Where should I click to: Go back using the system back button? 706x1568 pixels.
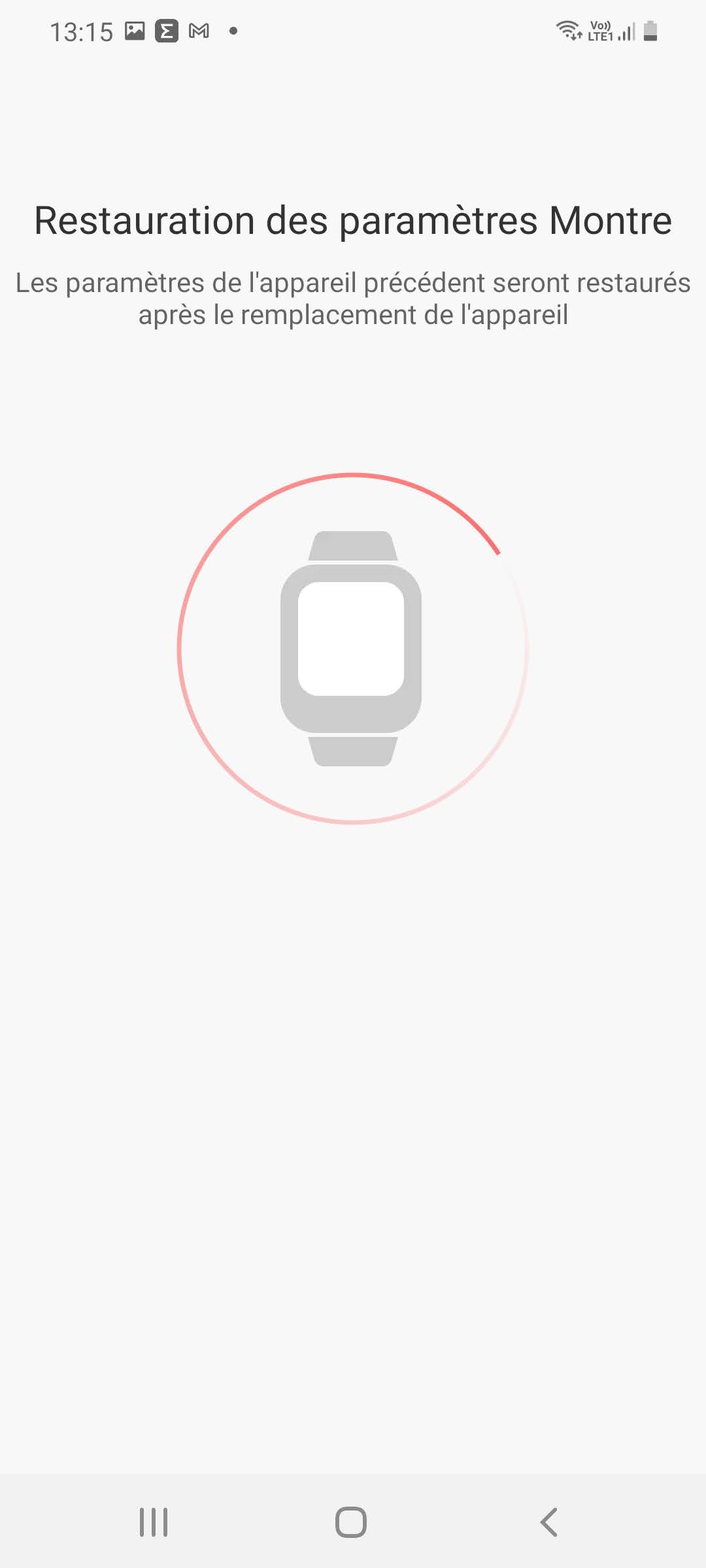(549, 1522)
